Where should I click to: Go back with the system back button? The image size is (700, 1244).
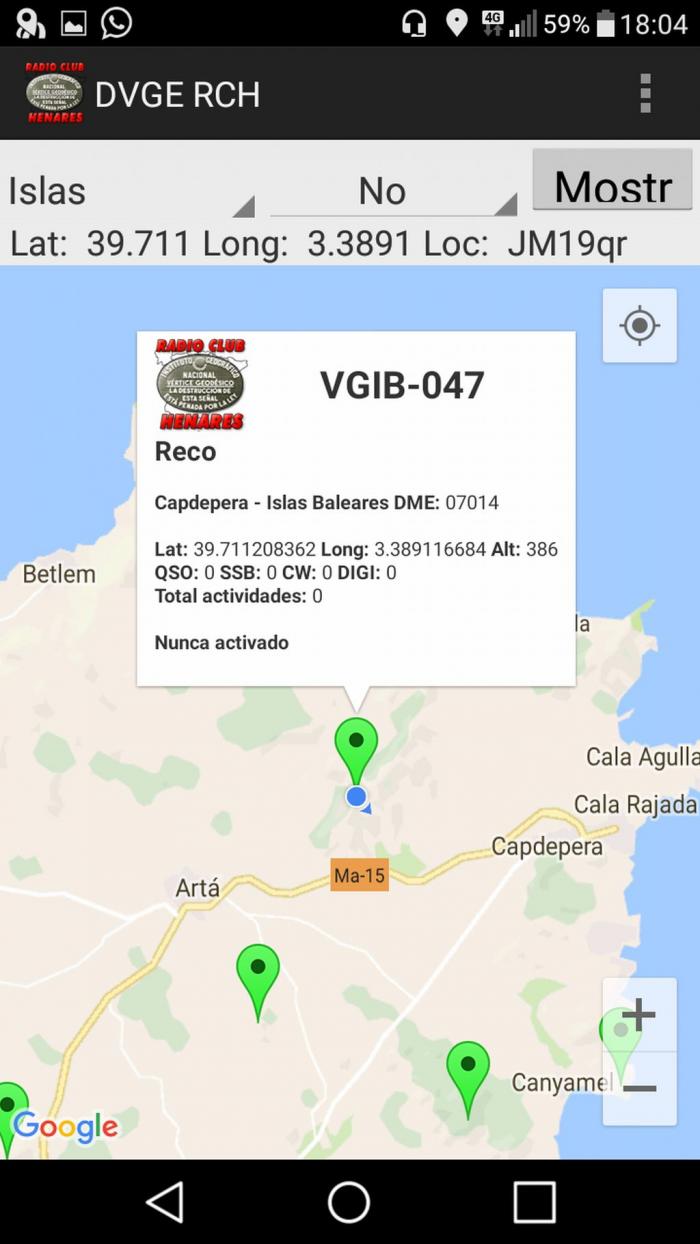(x=165, y=1202)
